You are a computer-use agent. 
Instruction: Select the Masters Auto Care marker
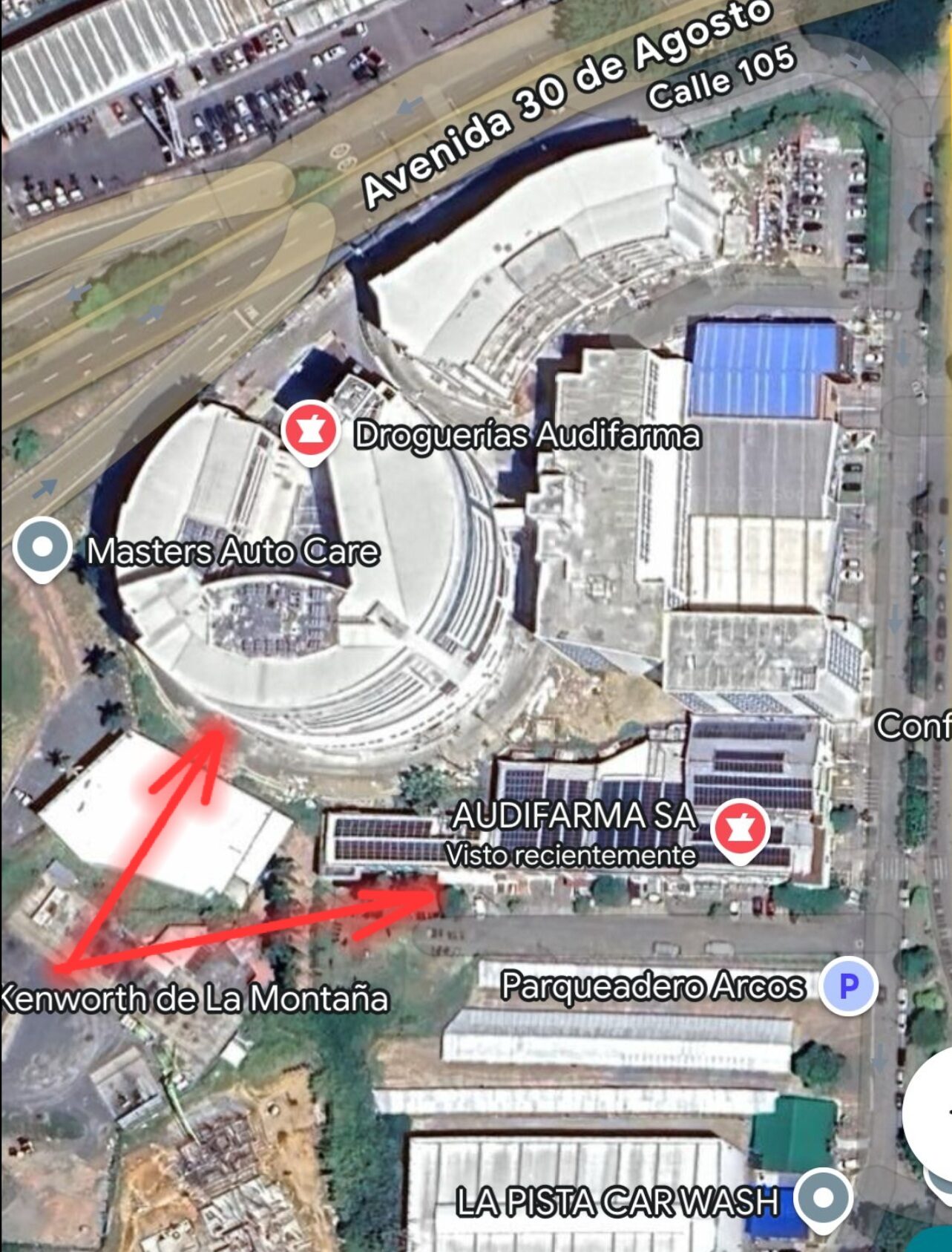coord(43,548)
